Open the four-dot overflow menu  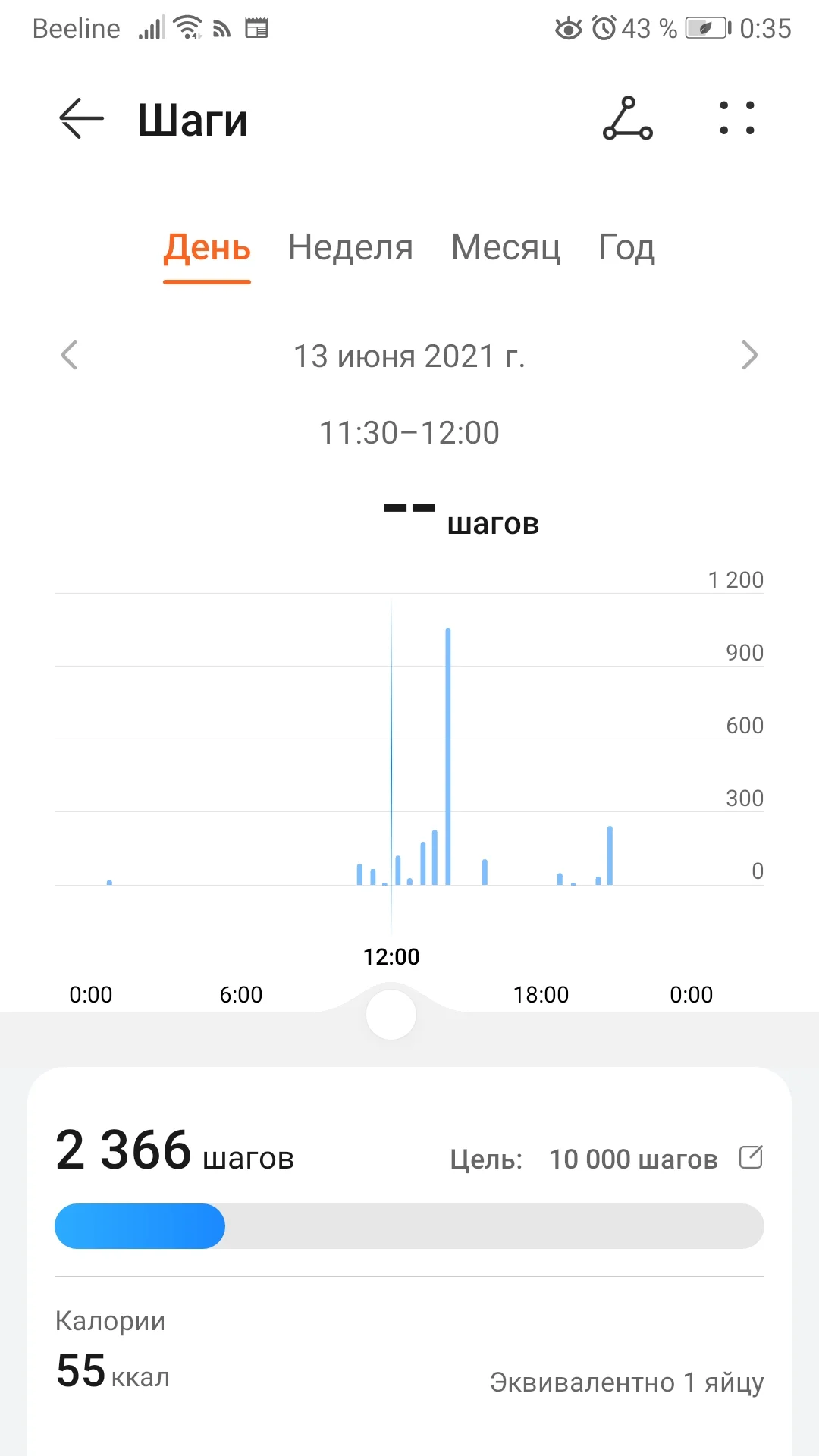pos(737,119)
